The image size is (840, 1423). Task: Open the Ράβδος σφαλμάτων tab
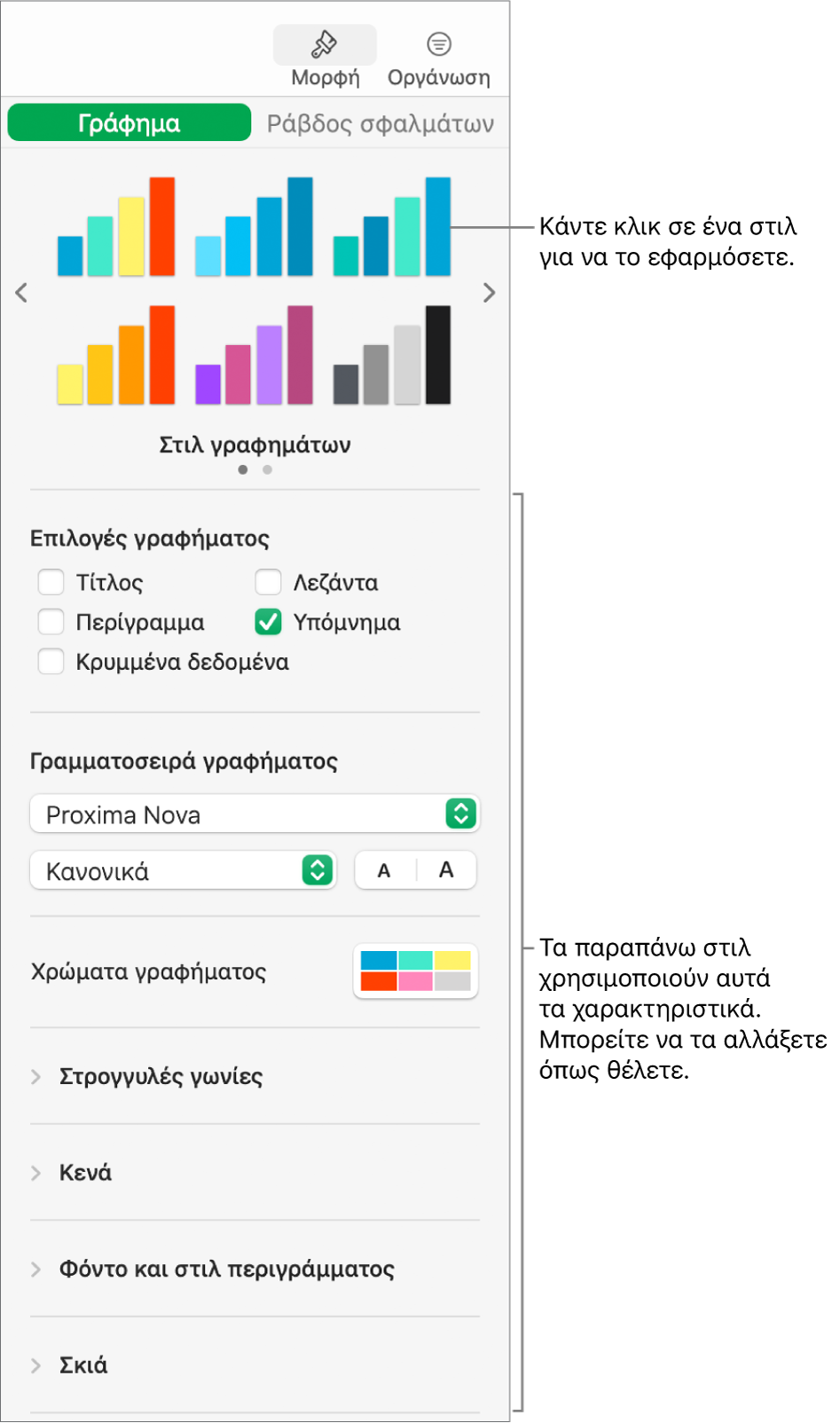coord(380,123)
